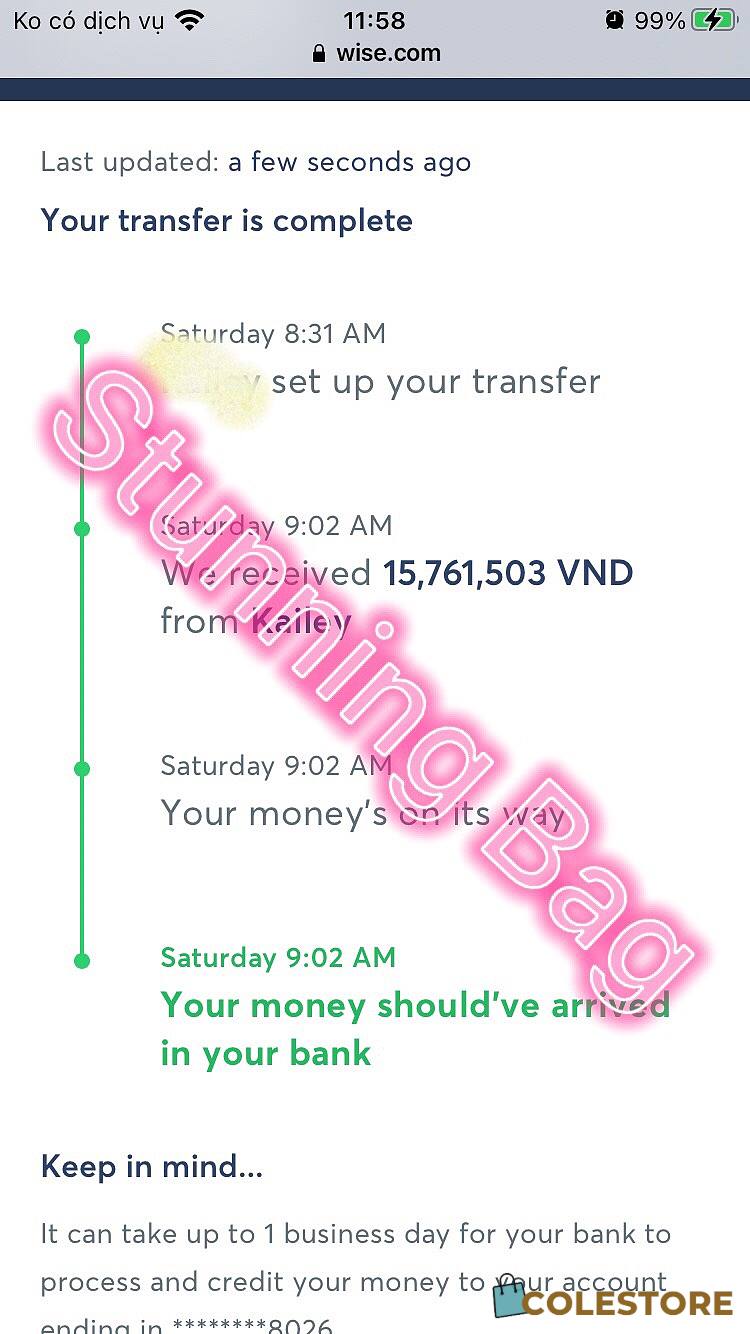
Task: Tap the wise.com address bar
Action: (376, 53)
